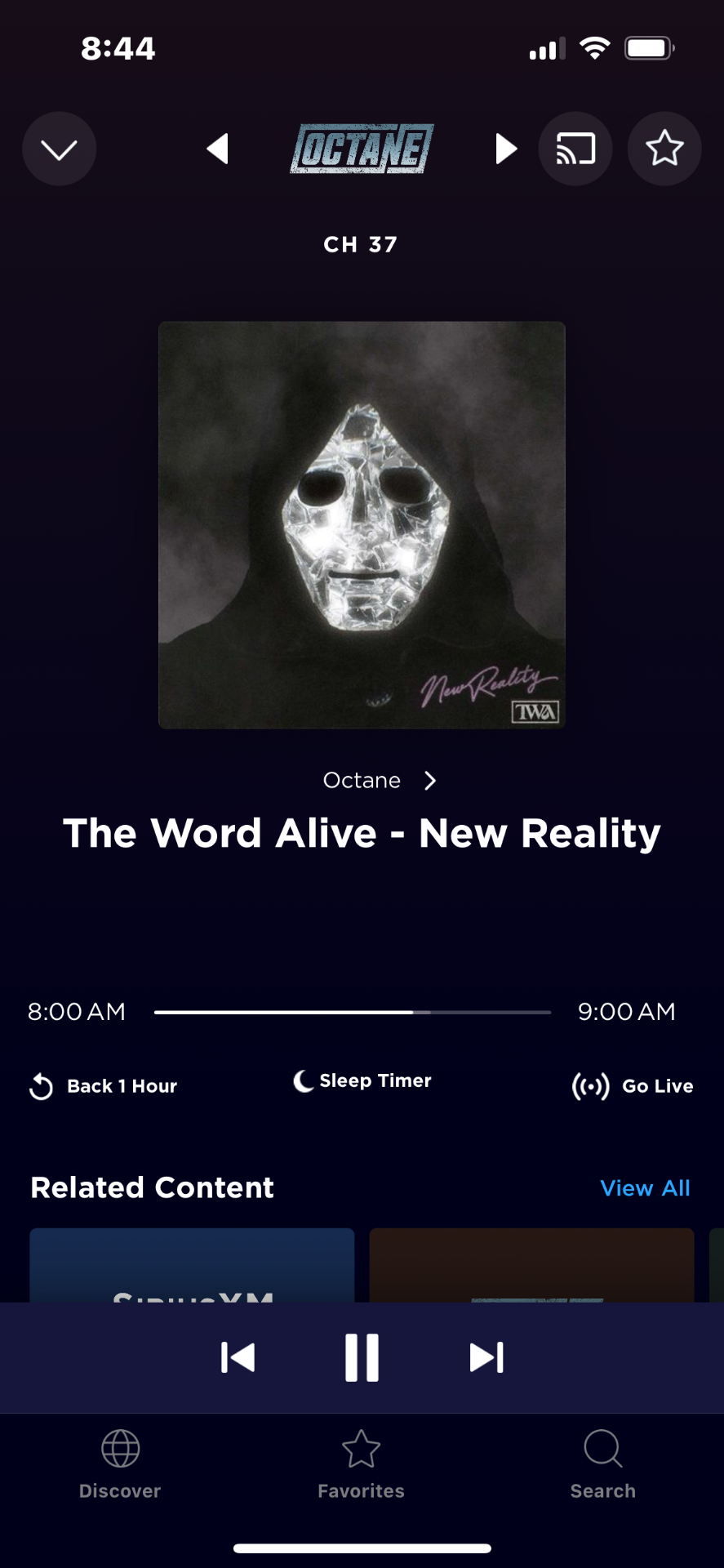Viewport: 724px width, 1568px height.
Task: Go to the next channel arrow
Action: coord(506,149)
